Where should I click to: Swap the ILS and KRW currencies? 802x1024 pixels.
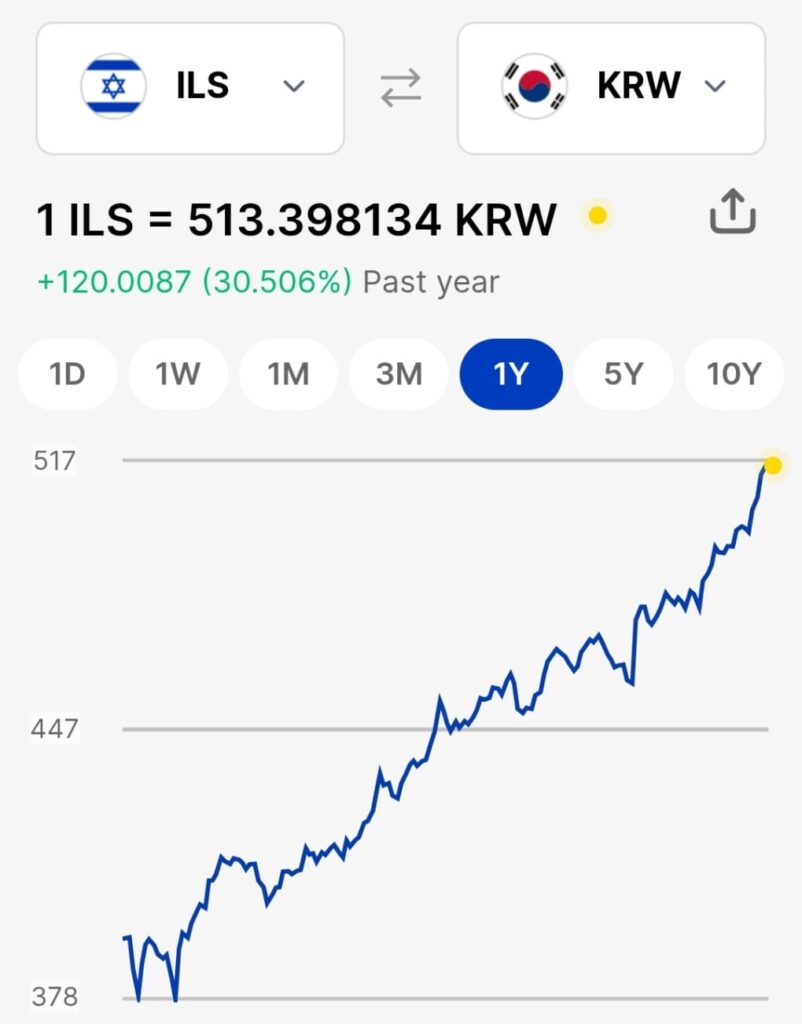[401, 88]
